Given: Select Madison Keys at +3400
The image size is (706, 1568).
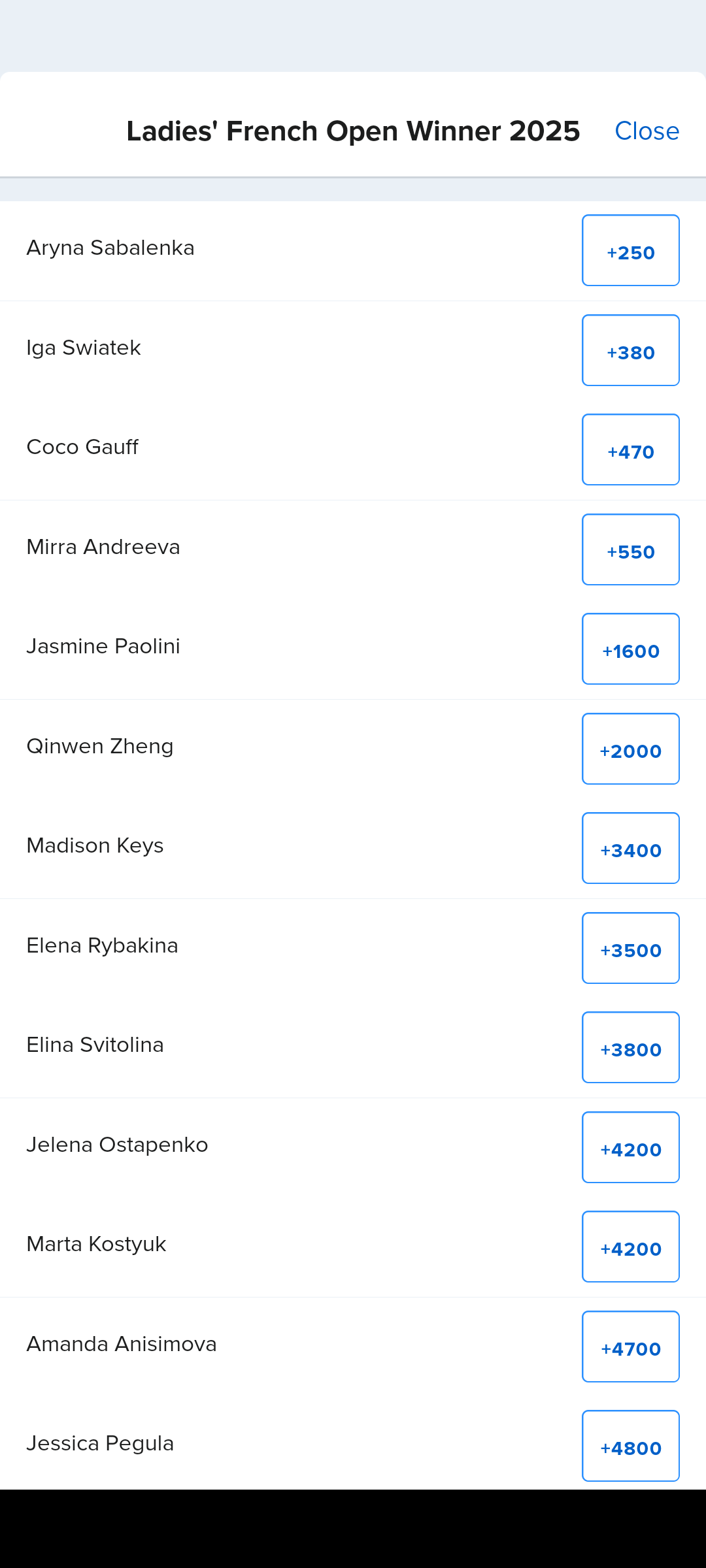Looking at the screenshot, I should click(630, 849).
